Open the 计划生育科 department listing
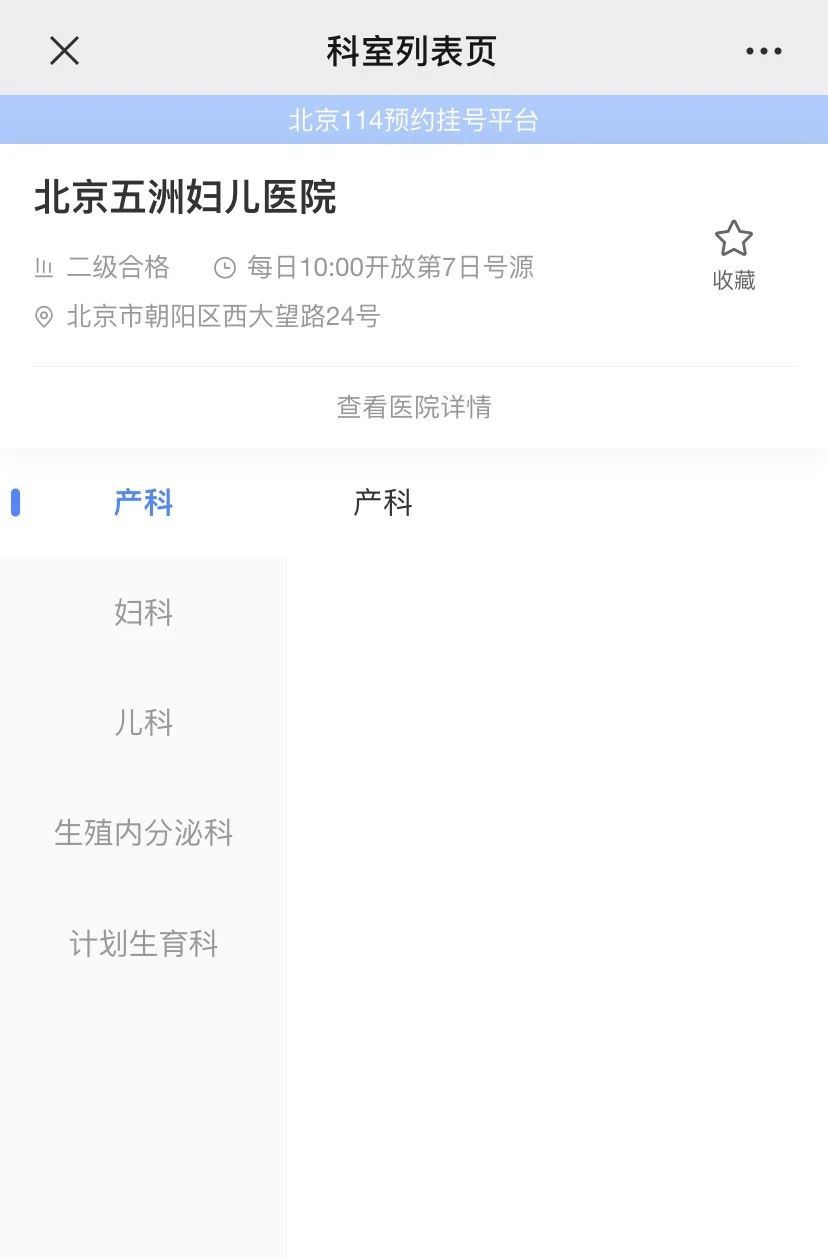Image resolution: width=828 pixels, height=1259 pixels. (143, 943)
